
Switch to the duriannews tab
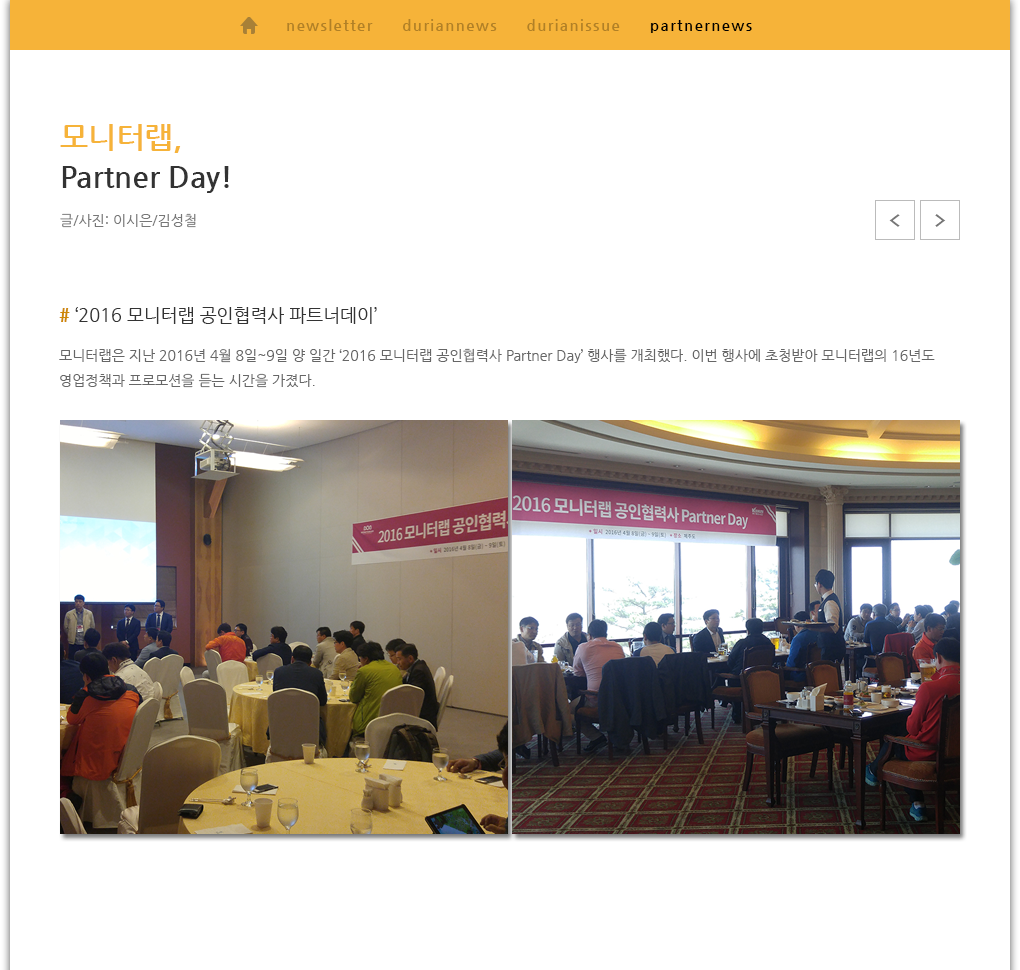click(449, 26)
